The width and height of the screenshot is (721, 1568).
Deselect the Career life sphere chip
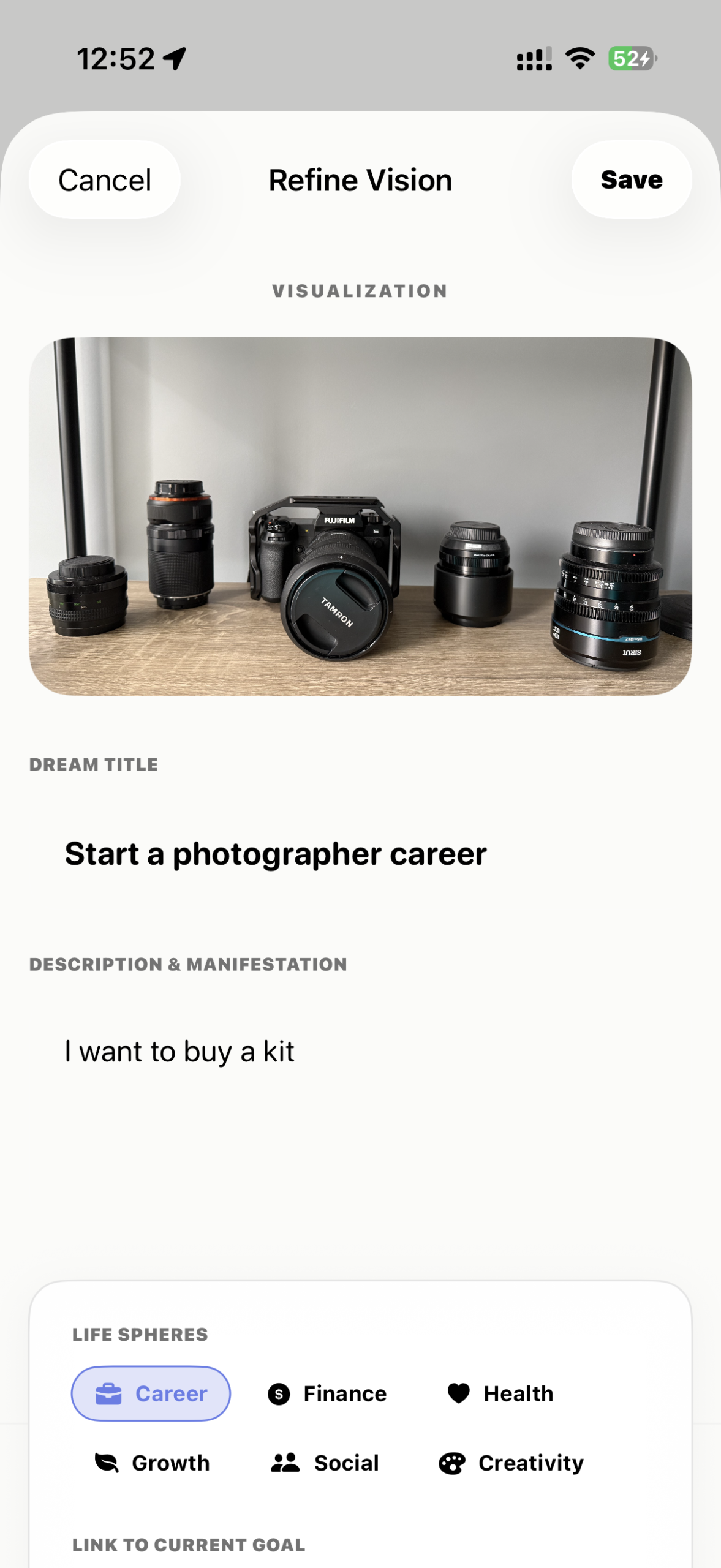pos(151,1393)
